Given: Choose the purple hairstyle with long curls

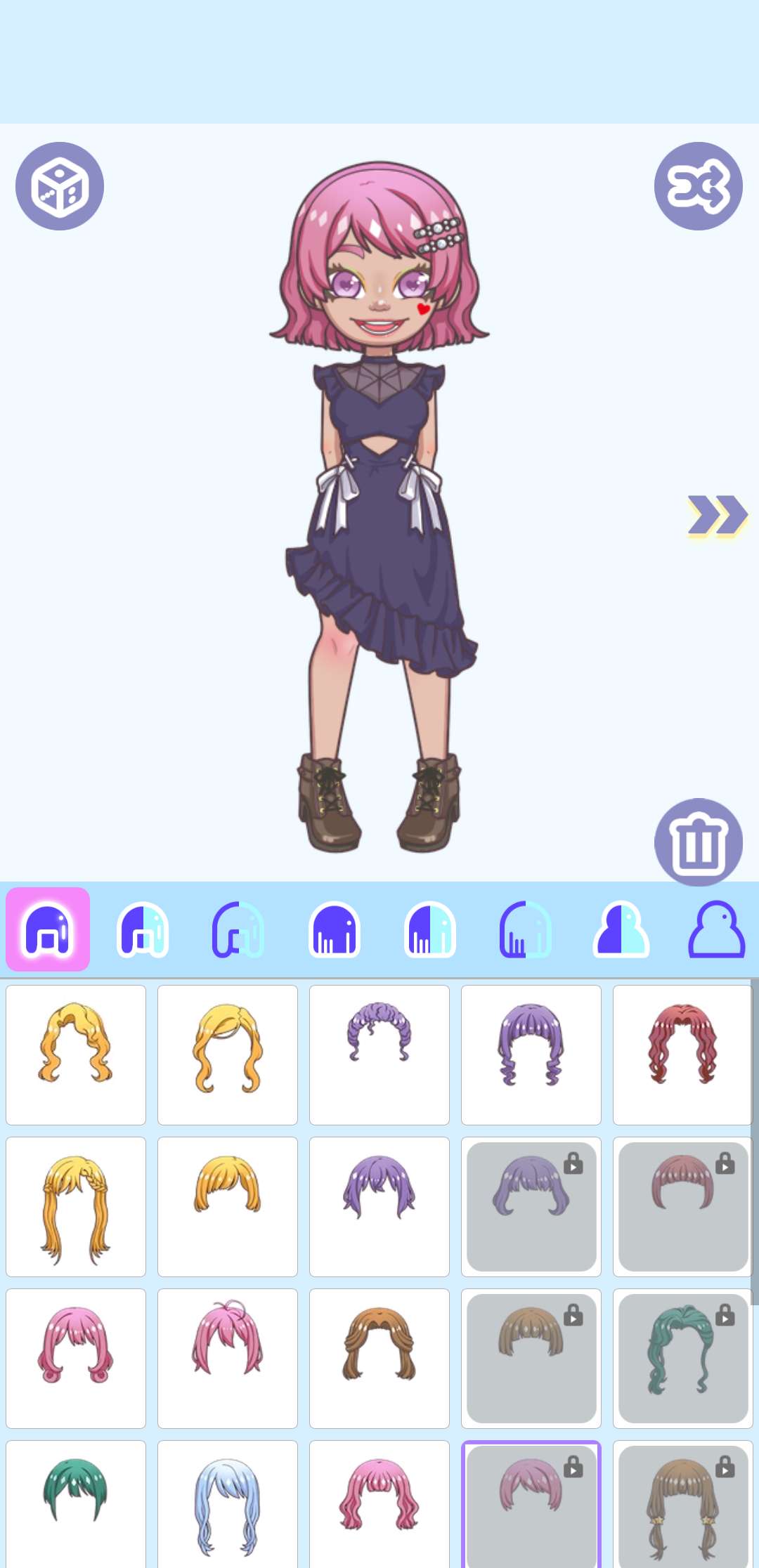Looking at the screenshot, I should (531, 1054).
